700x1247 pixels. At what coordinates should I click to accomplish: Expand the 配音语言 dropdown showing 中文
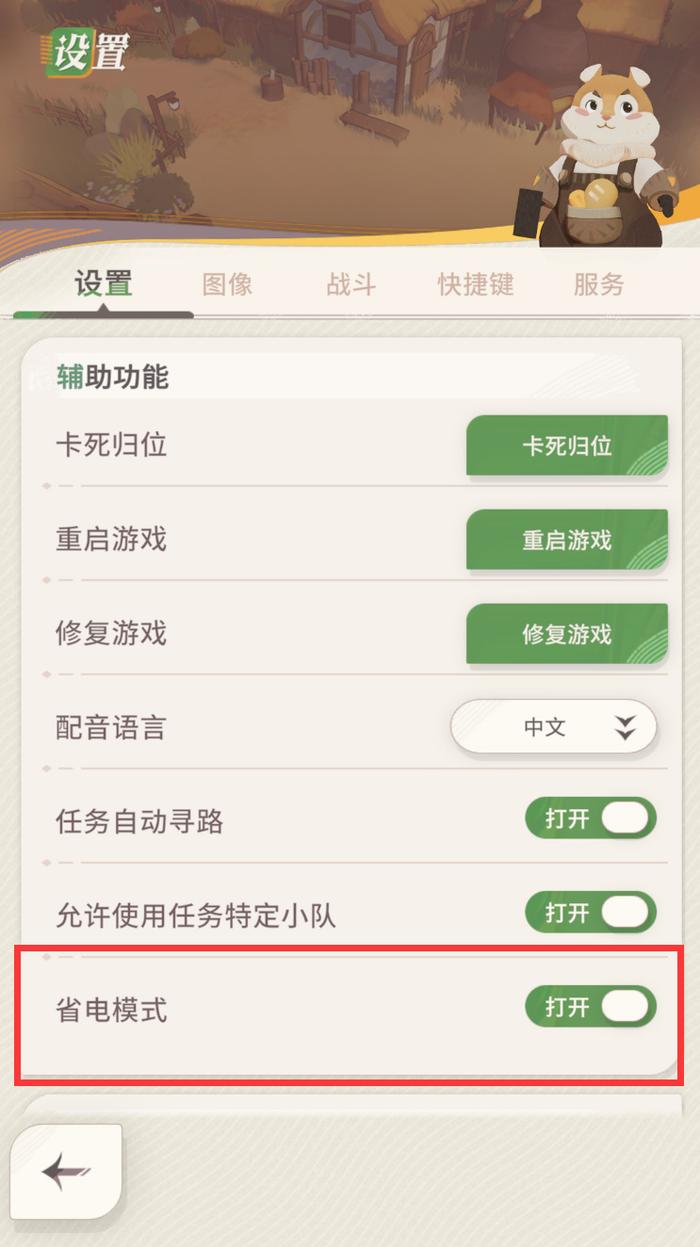tap(553, 727)
